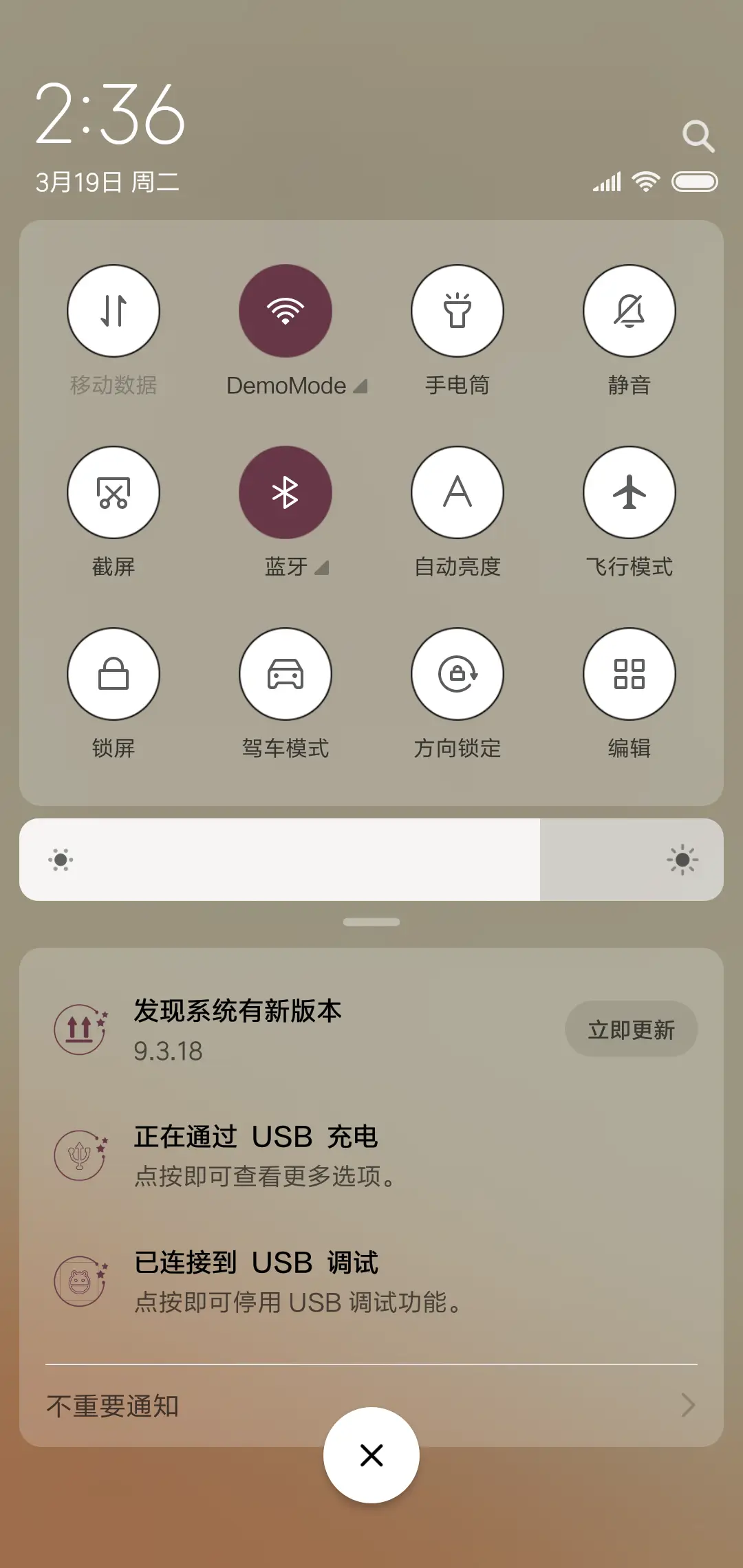Viewport: 743px width, 1568px height.
Task: Expand the DemoMode Wi-Fi options
Action: point(360,386)
